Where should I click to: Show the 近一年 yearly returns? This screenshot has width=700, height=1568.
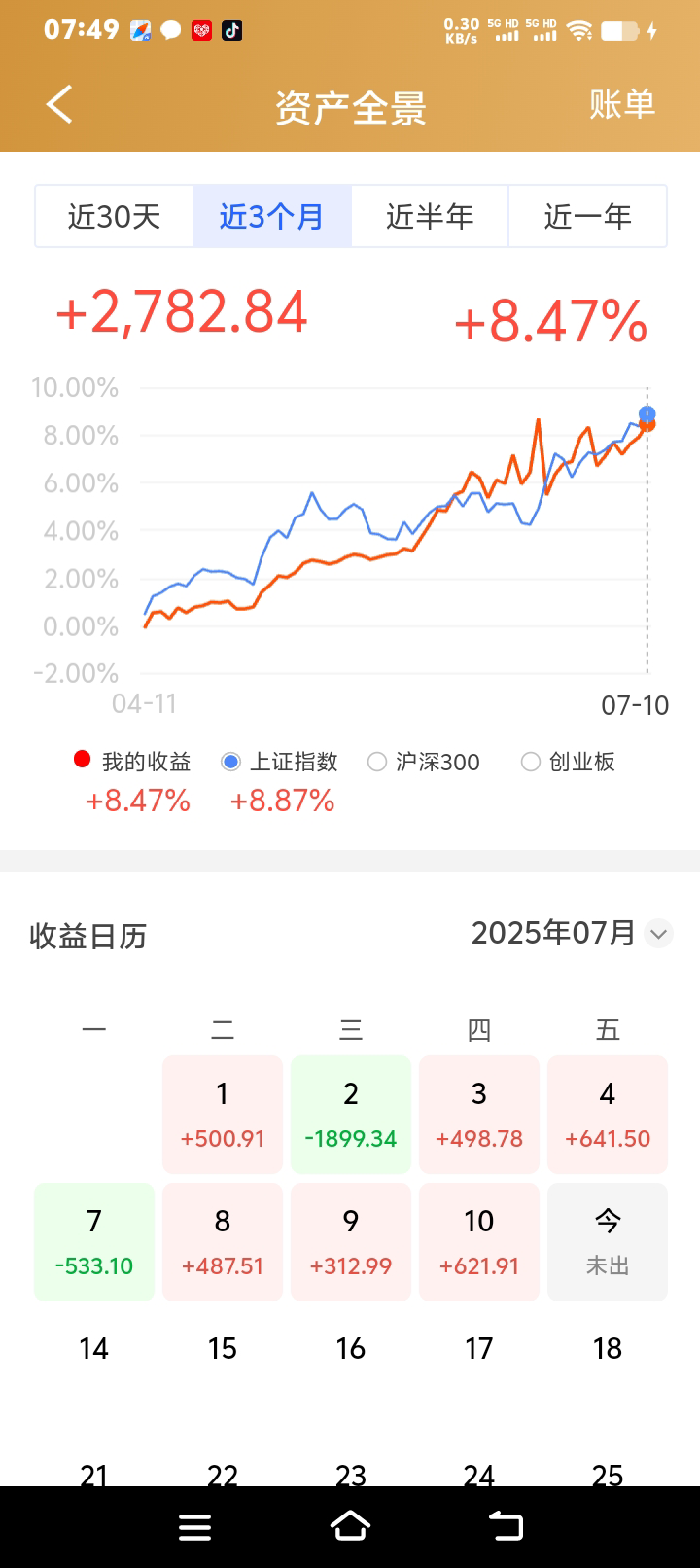pos(587,216)
